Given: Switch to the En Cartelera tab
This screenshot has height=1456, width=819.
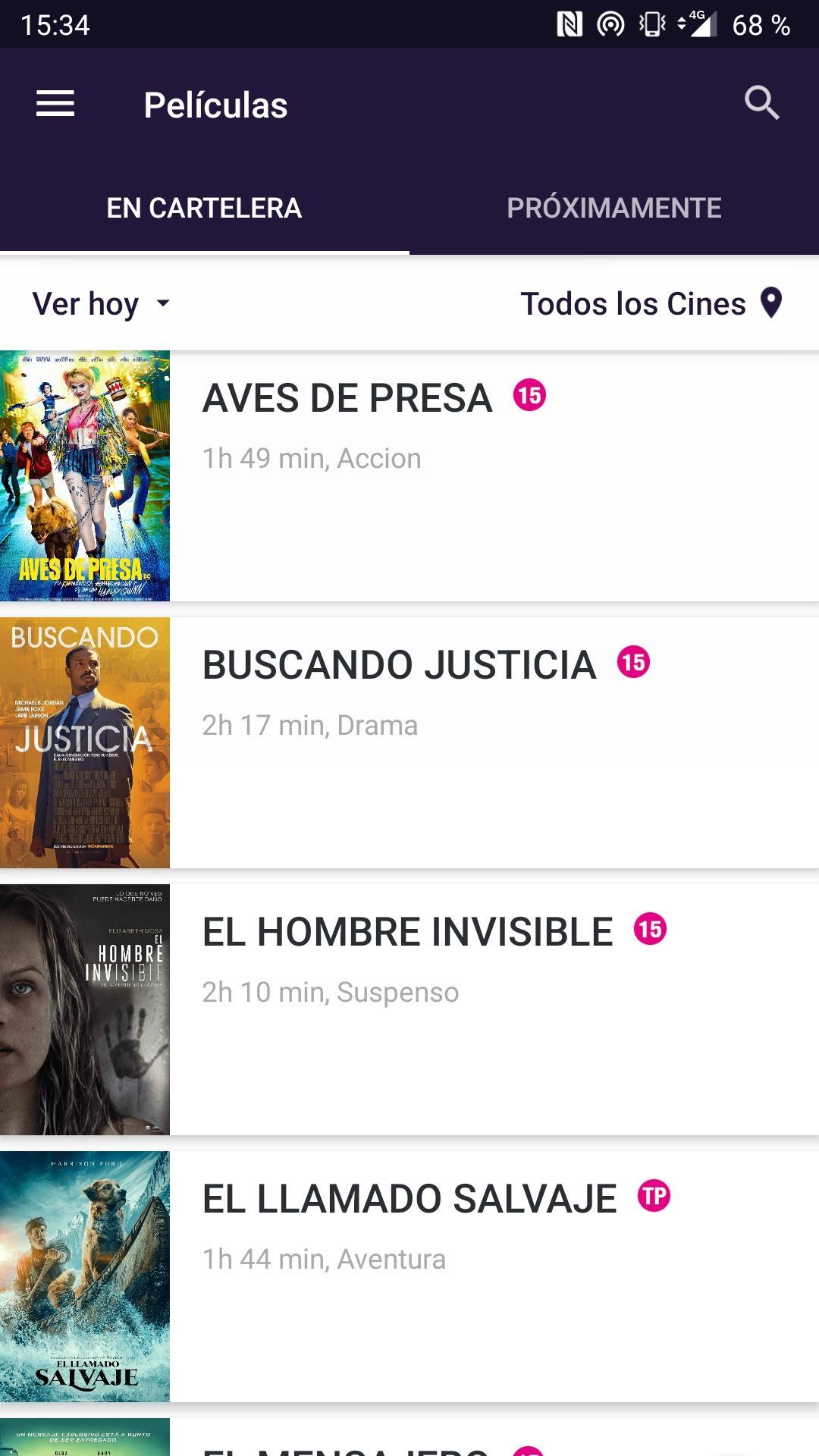Looking at the screenshot, I should coord(204,208).
